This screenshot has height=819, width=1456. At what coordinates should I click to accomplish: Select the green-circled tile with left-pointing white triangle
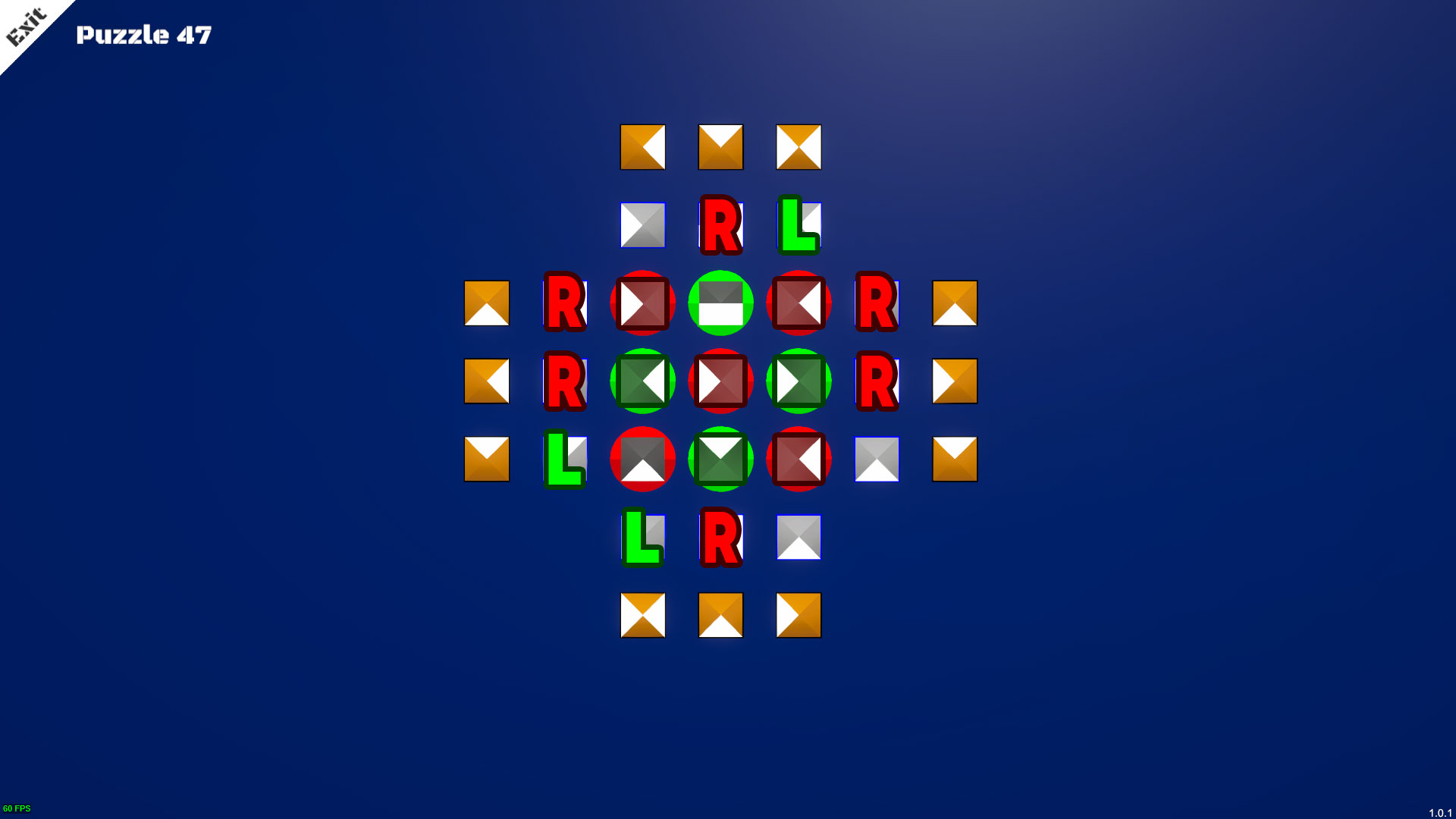click(x=642, y=381)
